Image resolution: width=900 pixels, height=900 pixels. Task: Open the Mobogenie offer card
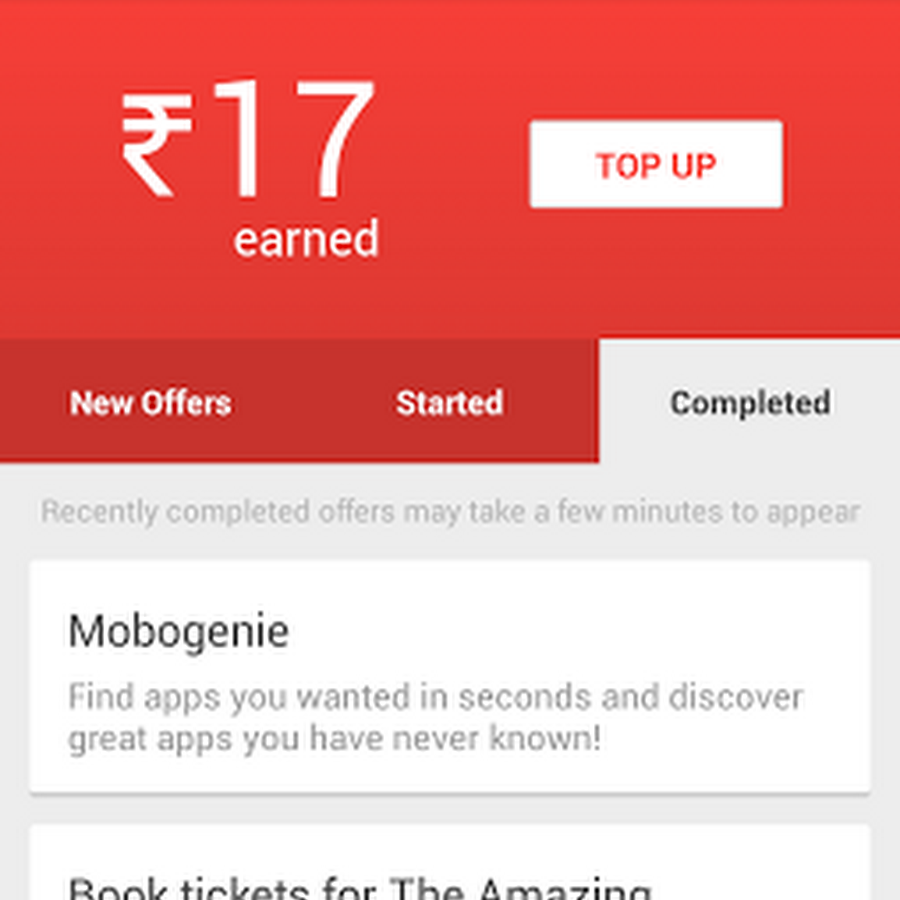[449, 677]
